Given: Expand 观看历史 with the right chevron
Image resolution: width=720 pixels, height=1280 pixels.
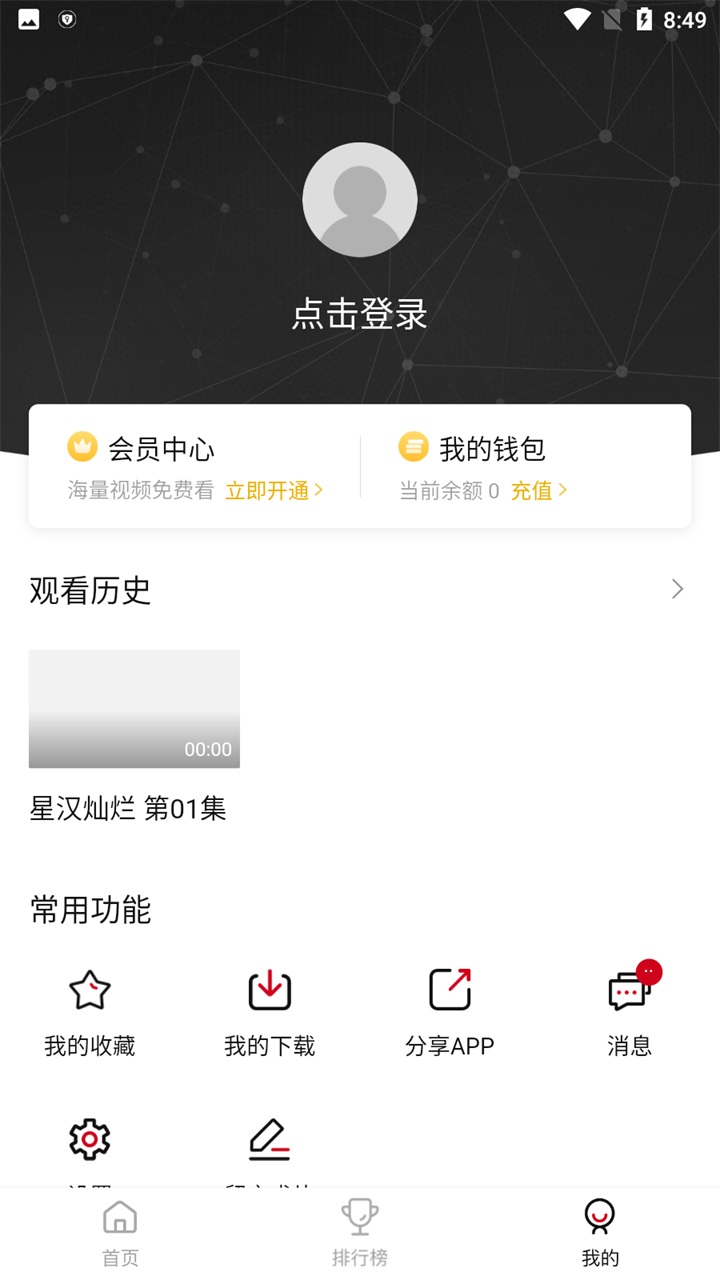Looking at the screenshot, I should (x=677, y=589).
